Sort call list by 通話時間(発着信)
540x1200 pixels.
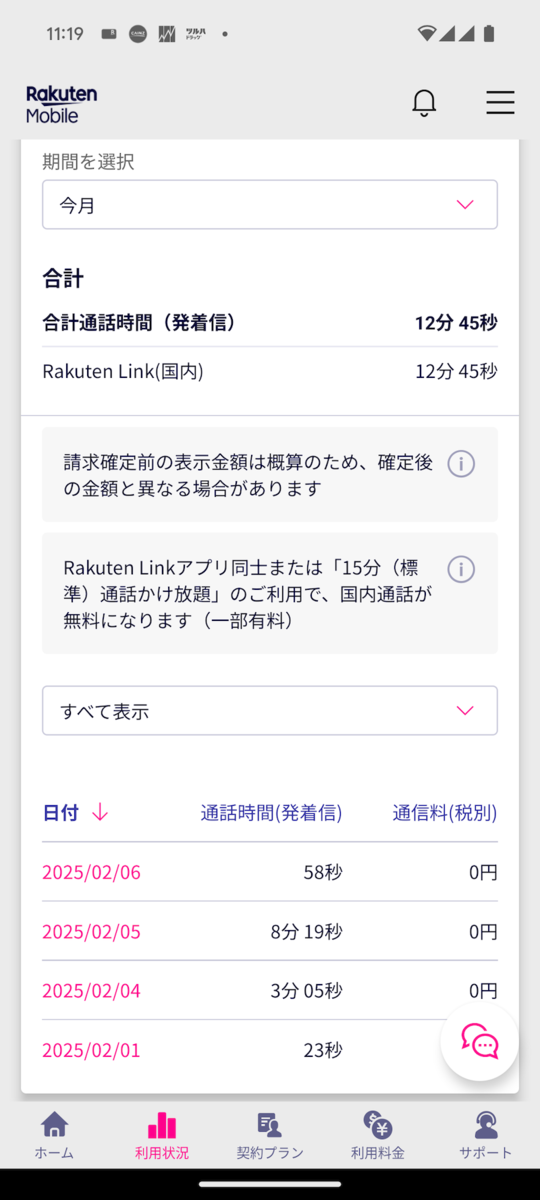271,813
